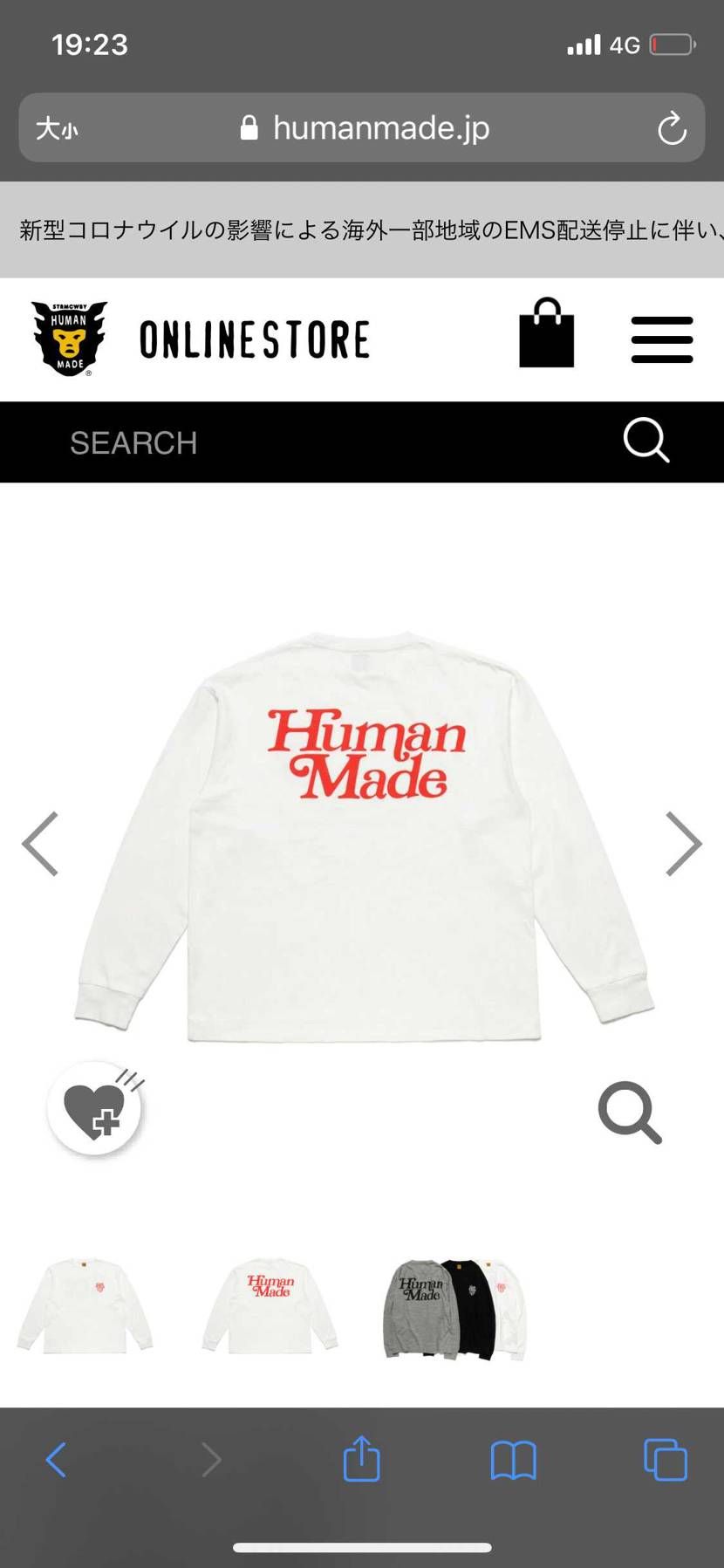The image size is (724, 1568).
Task: Zoom the product image with the magnifier
Action: point(630,1113)
